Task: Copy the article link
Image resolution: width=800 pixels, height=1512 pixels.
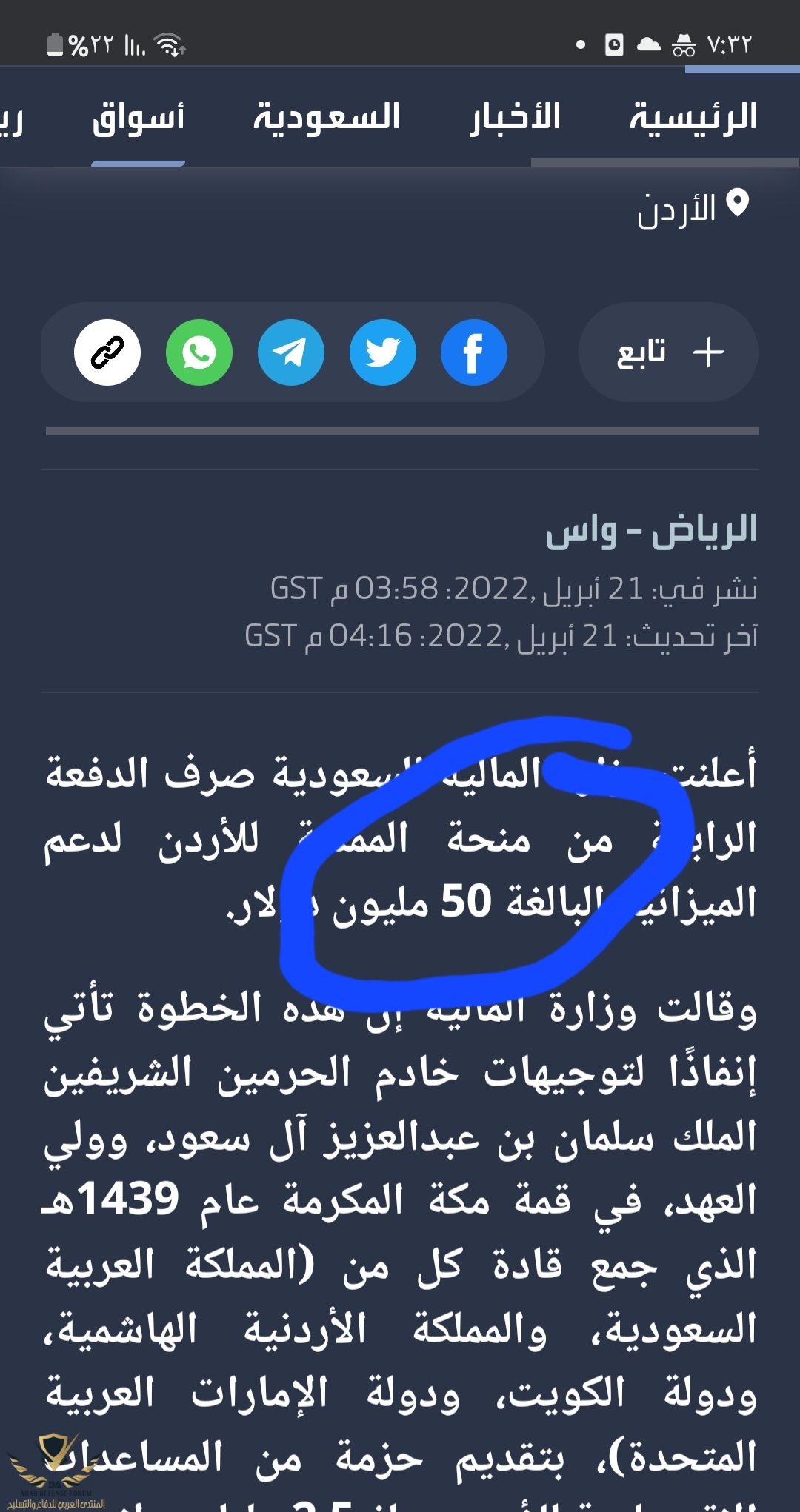Action: pyautogui.click(x=107, y=352)
